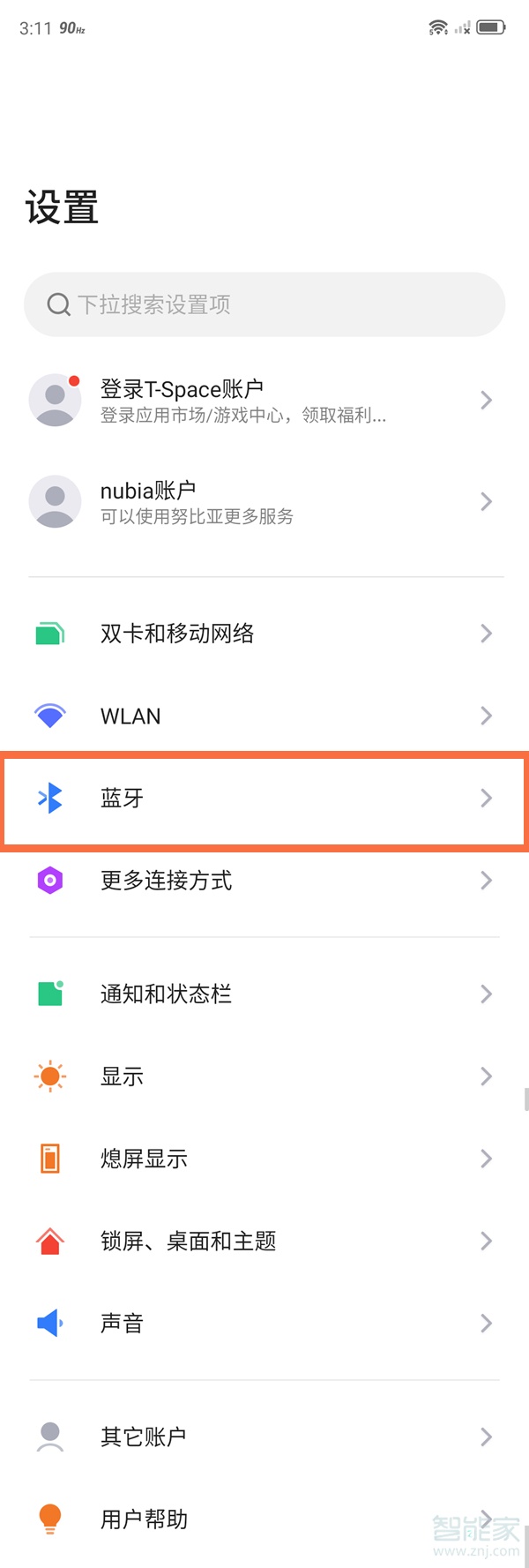Open 双卡和移动网络 settings
Image resolution: width=529 pixels, height=1568 pixels.
(264, 634)
